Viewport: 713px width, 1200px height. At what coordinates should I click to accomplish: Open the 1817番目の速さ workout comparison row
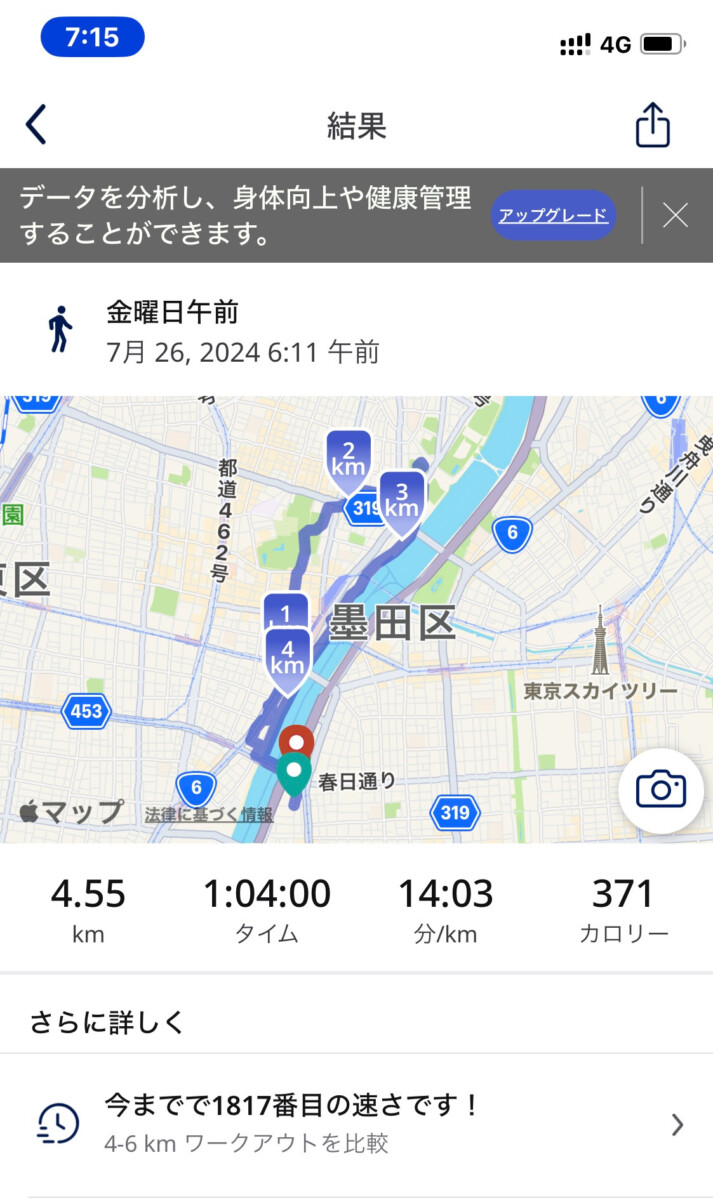click(356, 1124)
